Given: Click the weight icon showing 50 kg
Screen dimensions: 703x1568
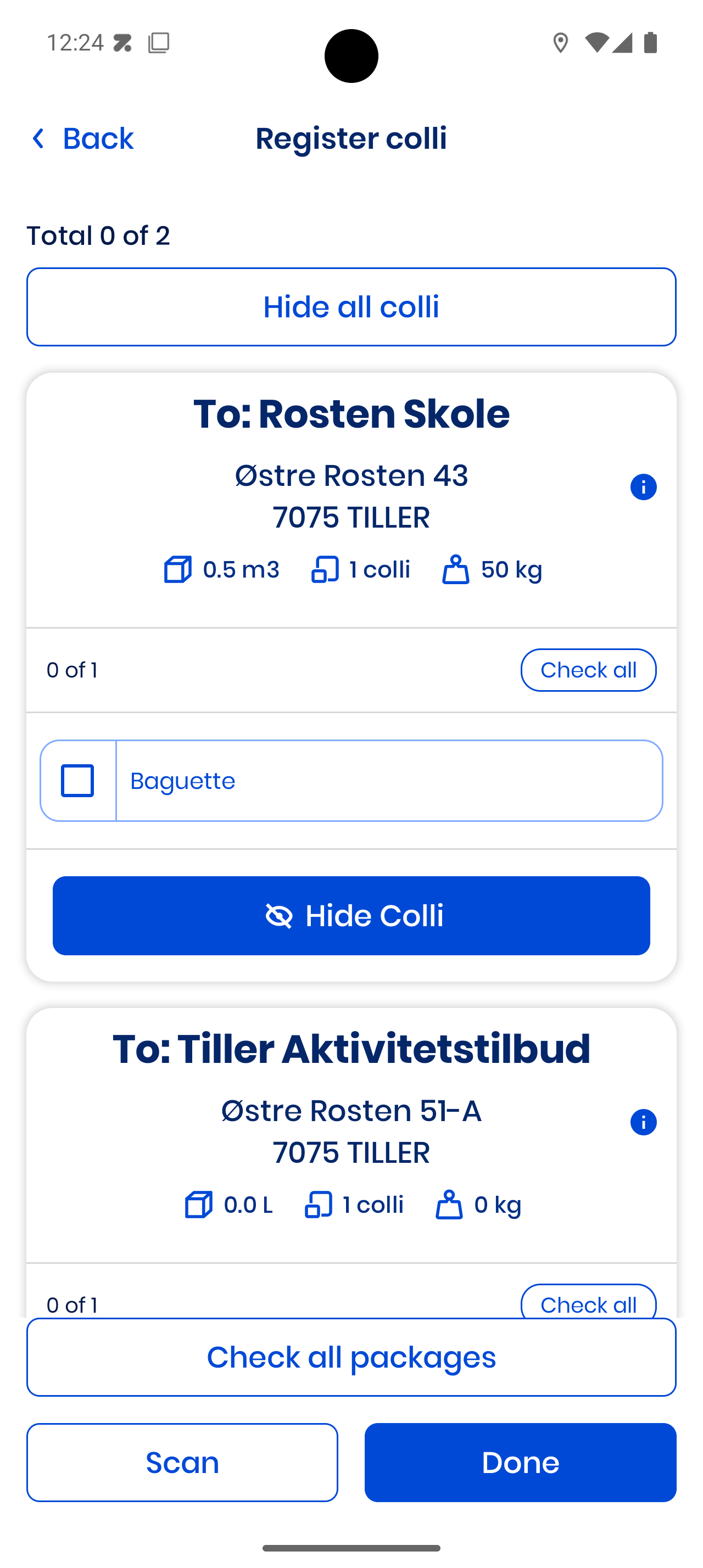Looking at the screenshot, I should [455, 569].
